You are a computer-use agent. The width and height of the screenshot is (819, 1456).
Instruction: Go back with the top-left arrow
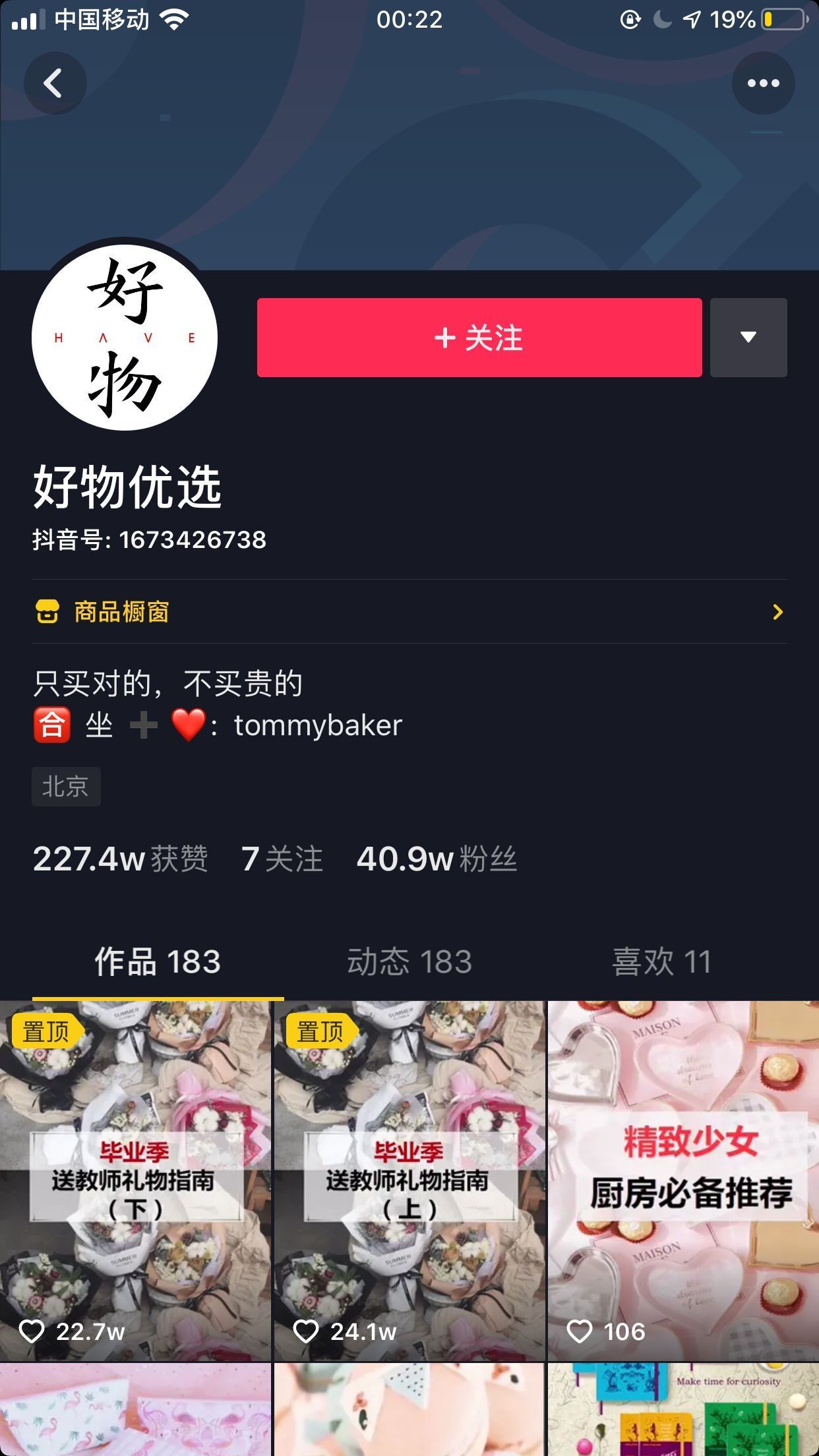click(x=55, y=84)
